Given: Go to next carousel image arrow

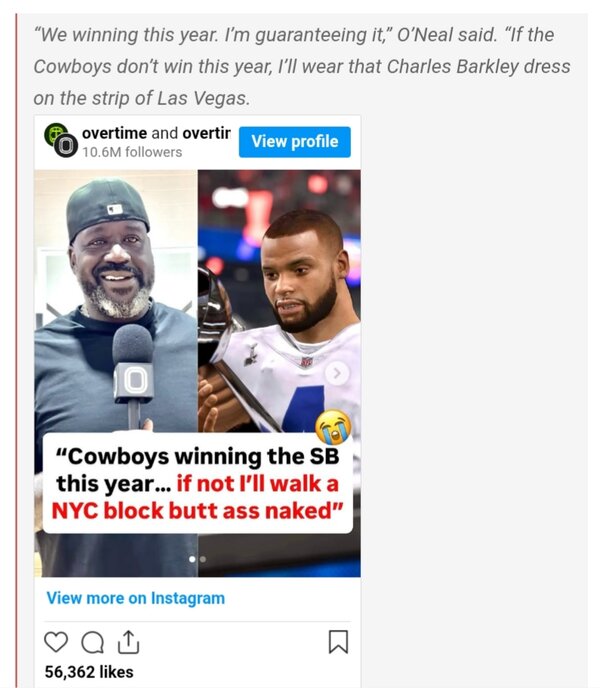Looking at the screenshot, I should tap(339, 373).
